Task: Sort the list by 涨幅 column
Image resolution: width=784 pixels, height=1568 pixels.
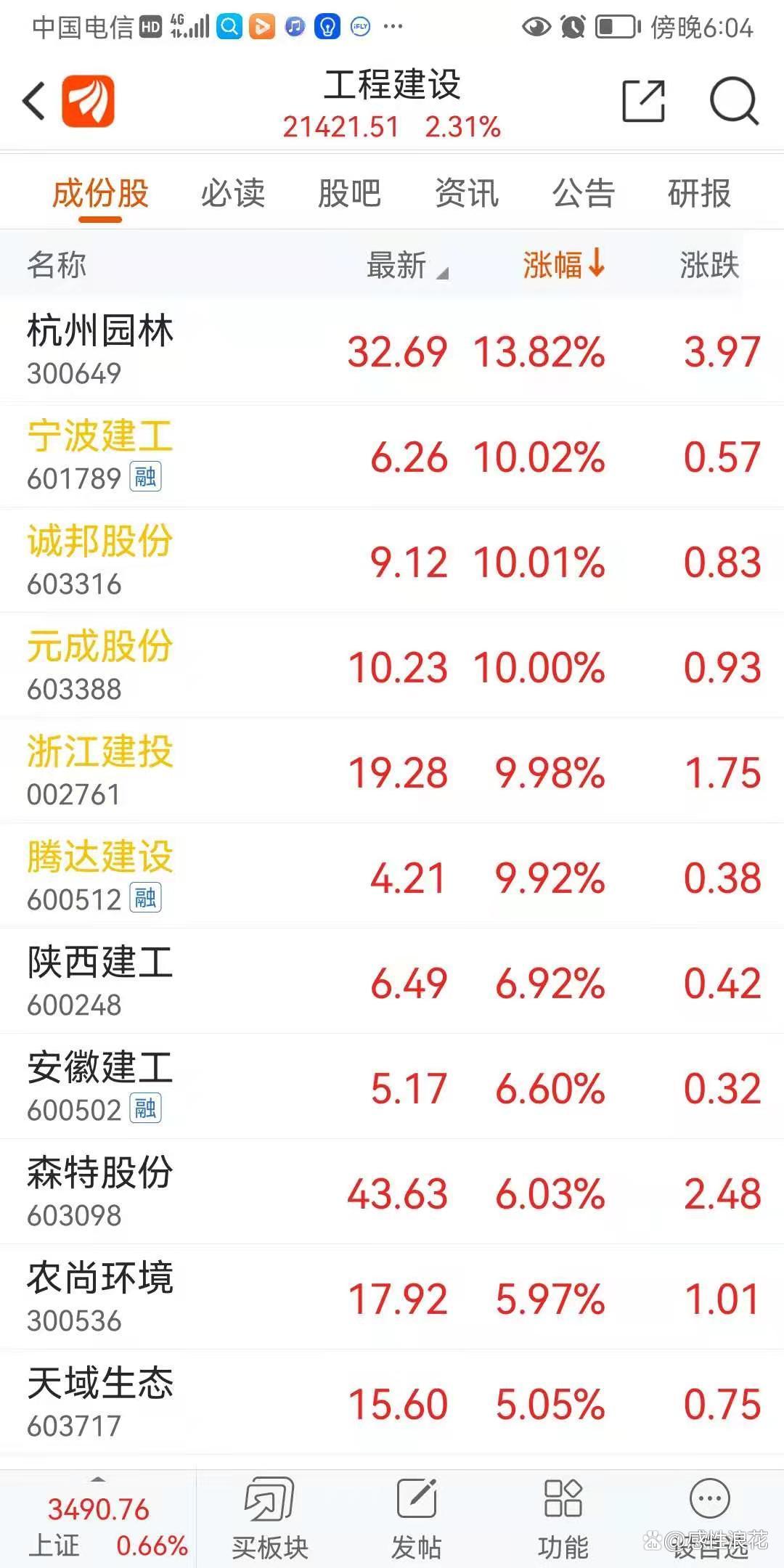Action: click(x=563, y=264)
